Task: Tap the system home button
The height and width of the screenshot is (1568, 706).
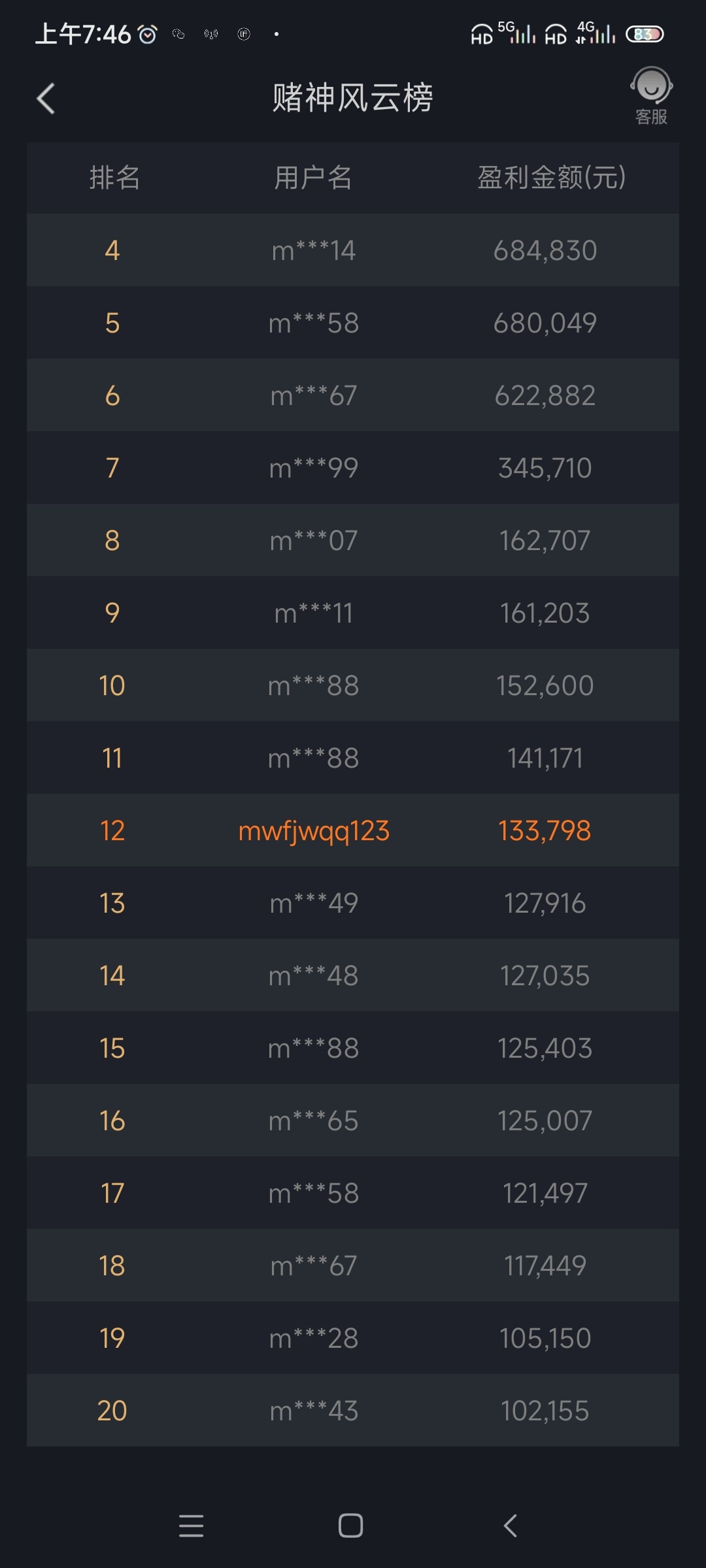Action: 350,1526
